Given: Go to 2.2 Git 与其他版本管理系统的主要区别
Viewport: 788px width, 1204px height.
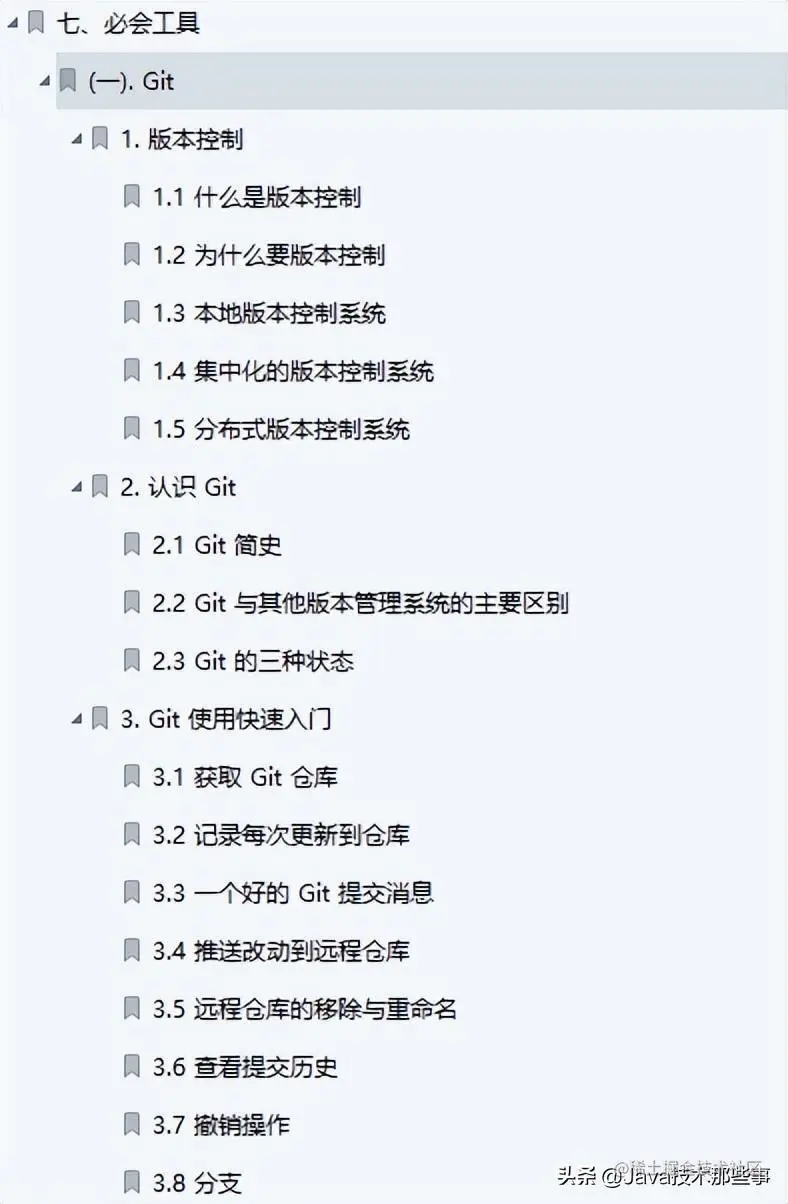Looking at the screenshot, I should (360, 603).
